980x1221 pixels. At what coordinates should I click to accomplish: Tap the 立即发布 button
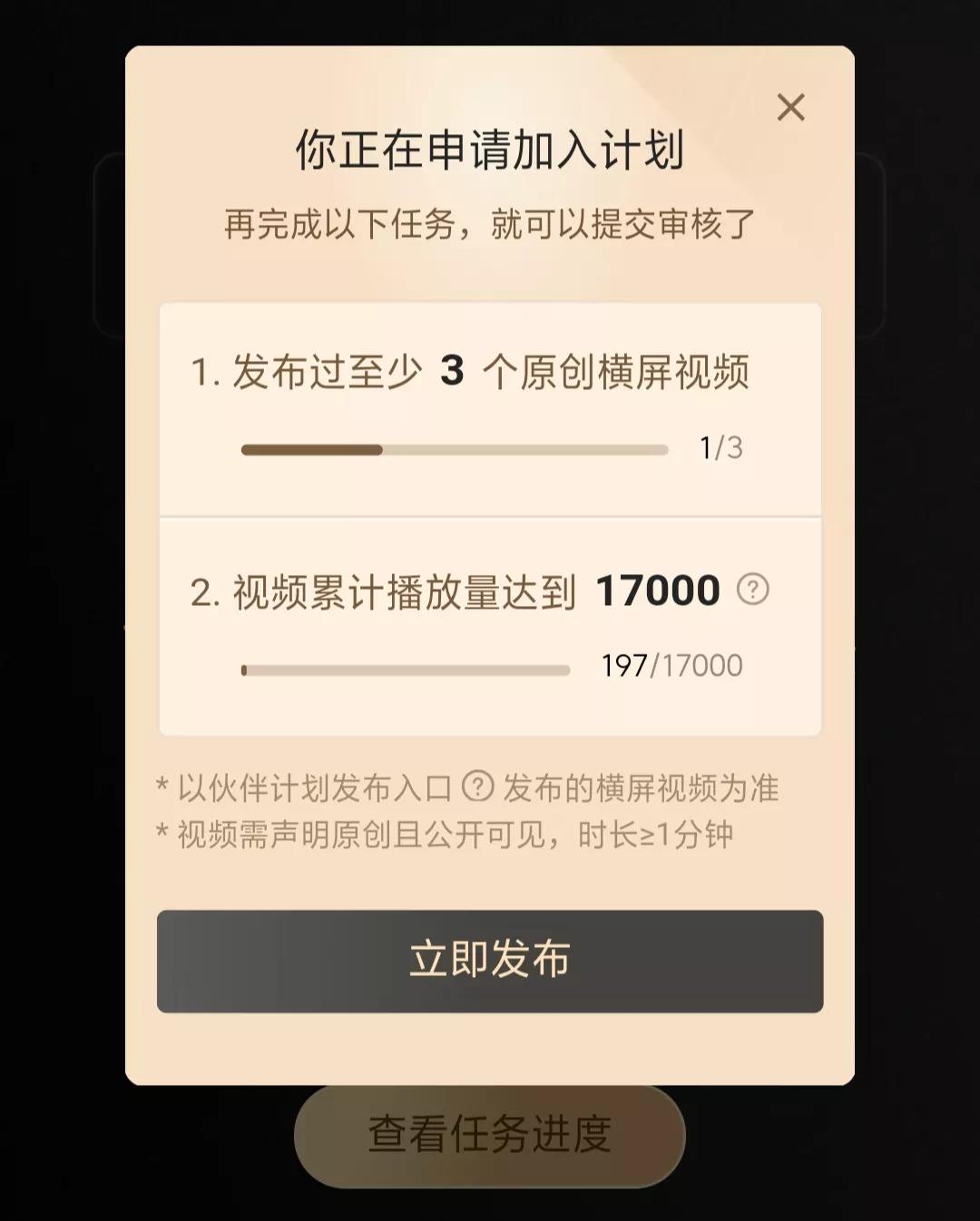[490, 961]
